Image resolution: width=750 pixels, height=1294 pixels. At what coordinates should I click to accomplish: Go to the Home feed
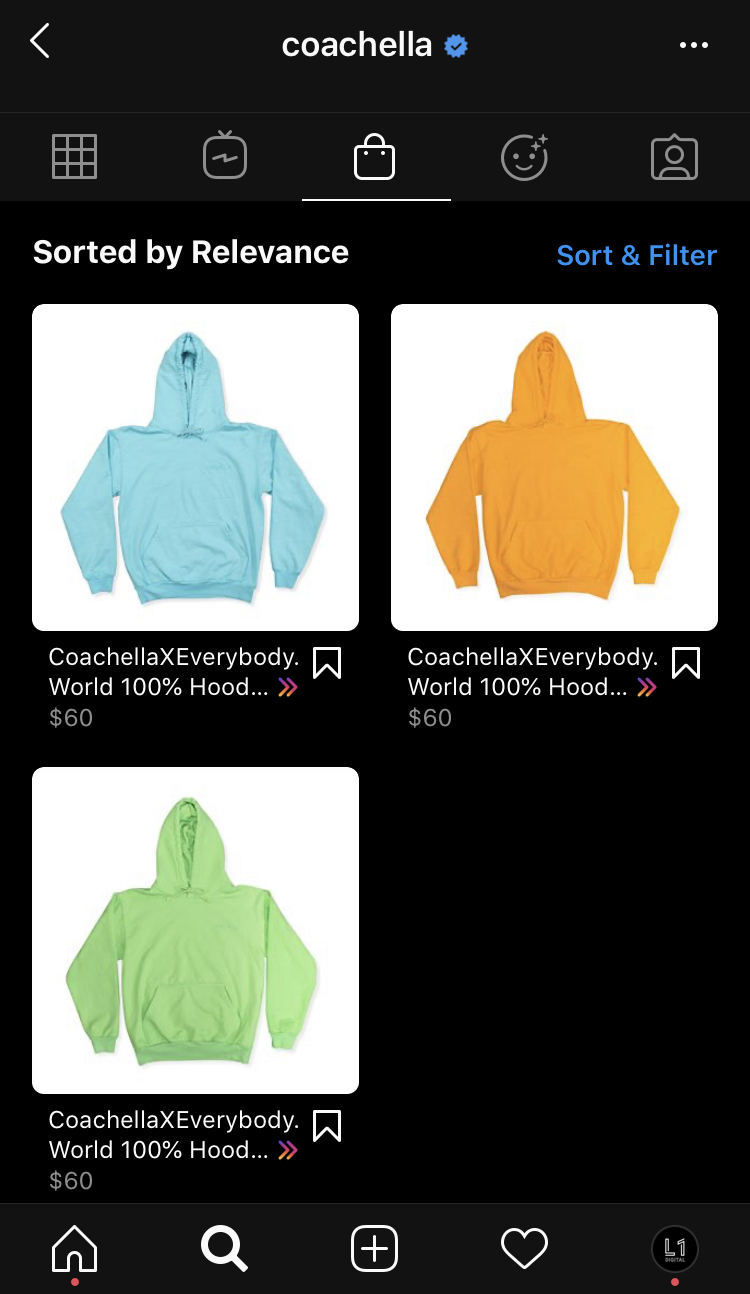tap(74, 1249)
